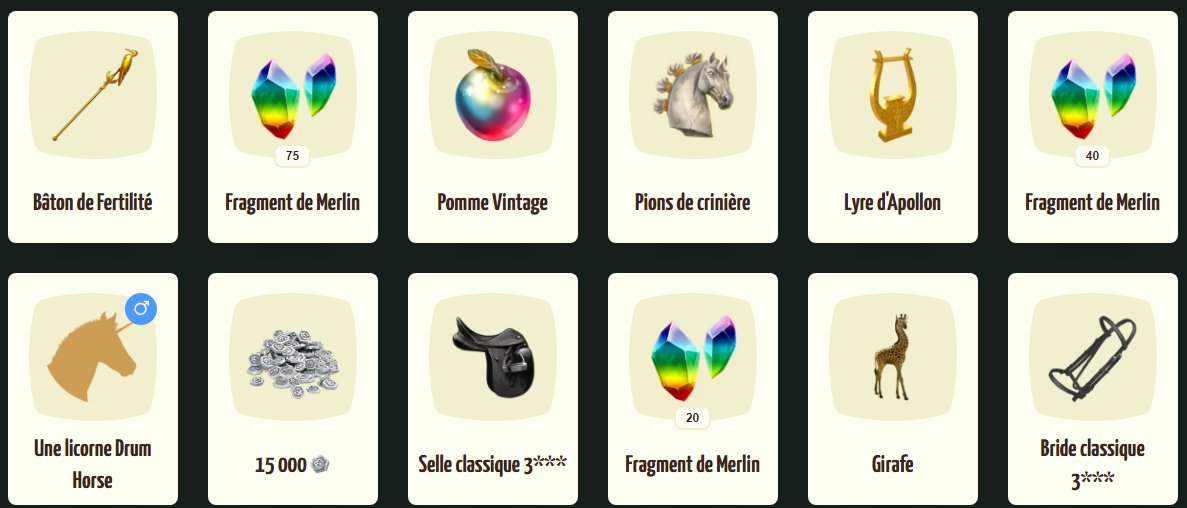
Task: Select the Fragment de Merlin card with 20
Action: (693, 388)
